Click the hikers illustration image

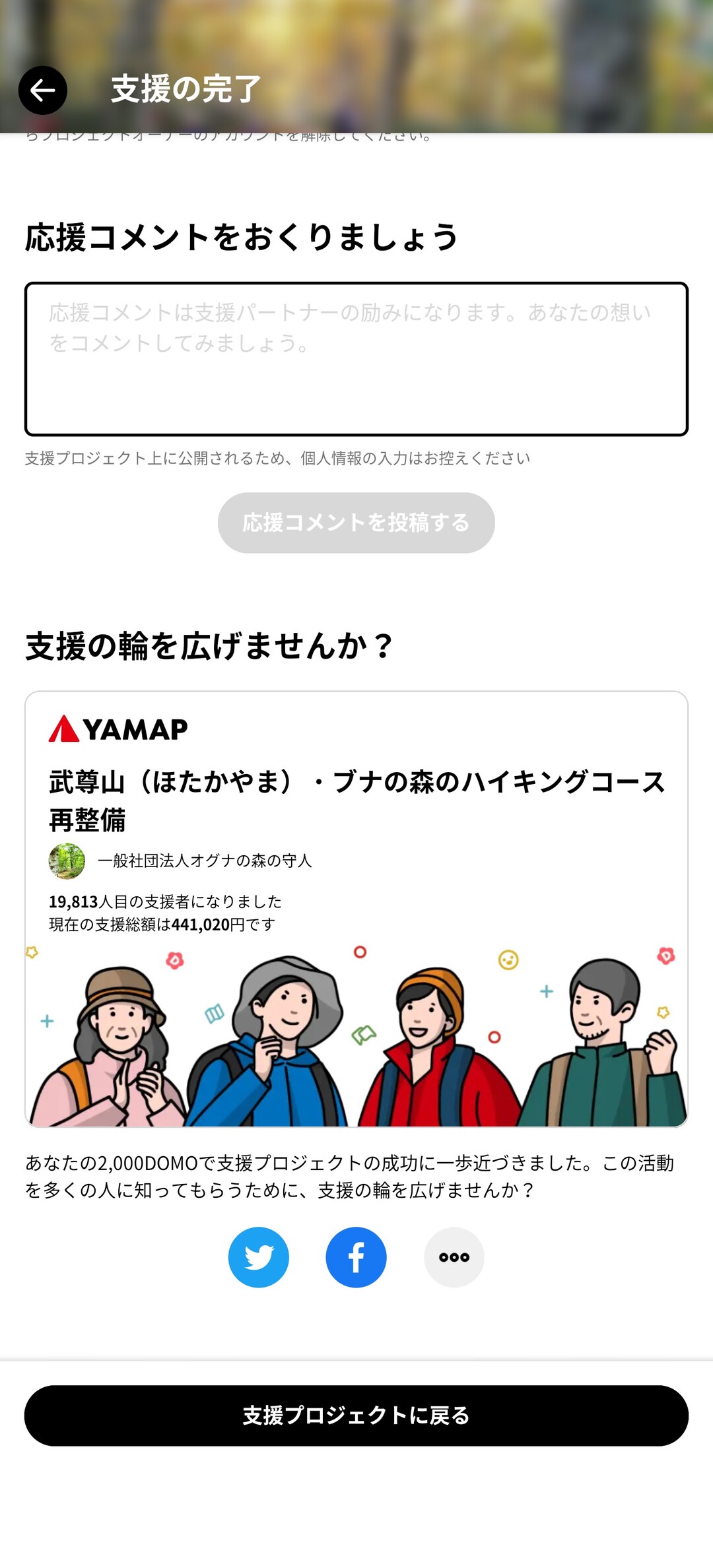coord(356,1029)
